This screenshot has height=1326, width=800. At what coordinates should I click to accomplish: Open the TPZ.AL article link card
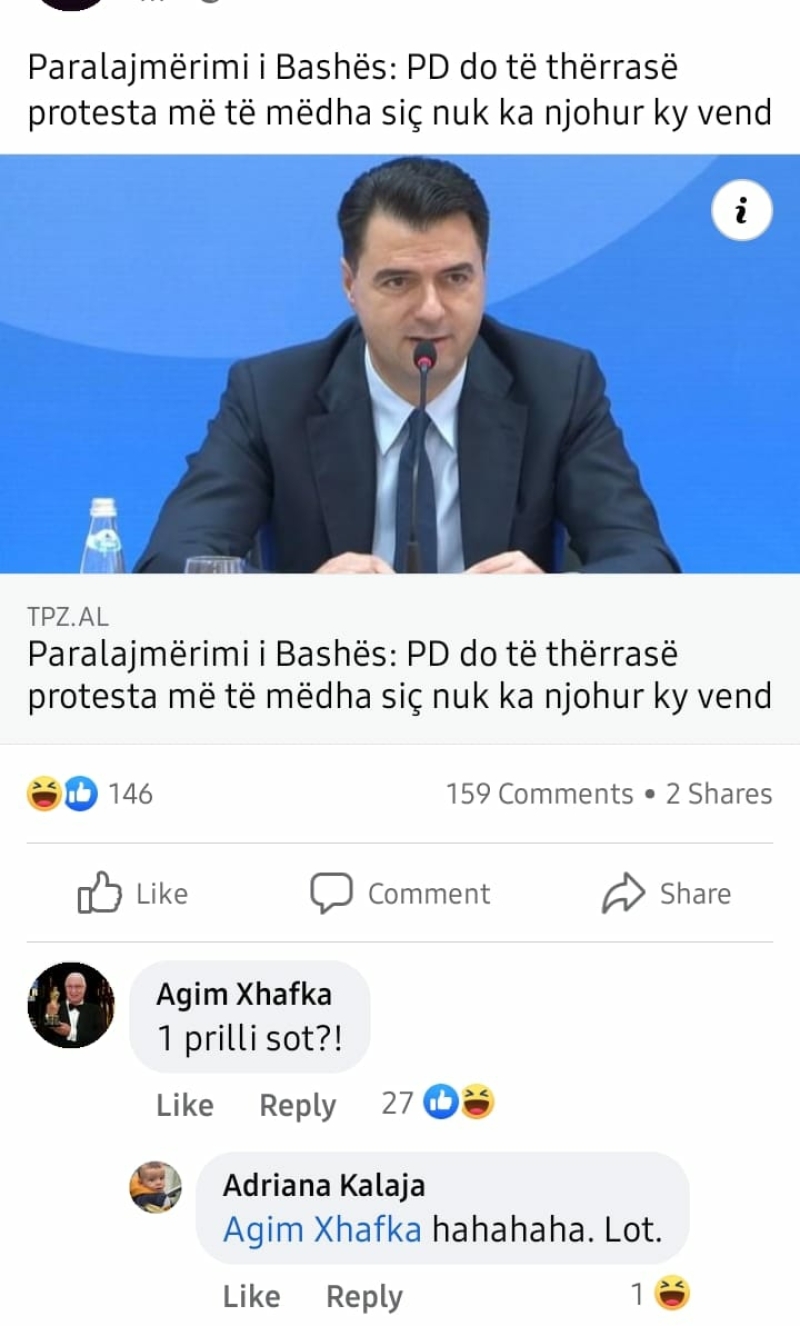point(400,449)
